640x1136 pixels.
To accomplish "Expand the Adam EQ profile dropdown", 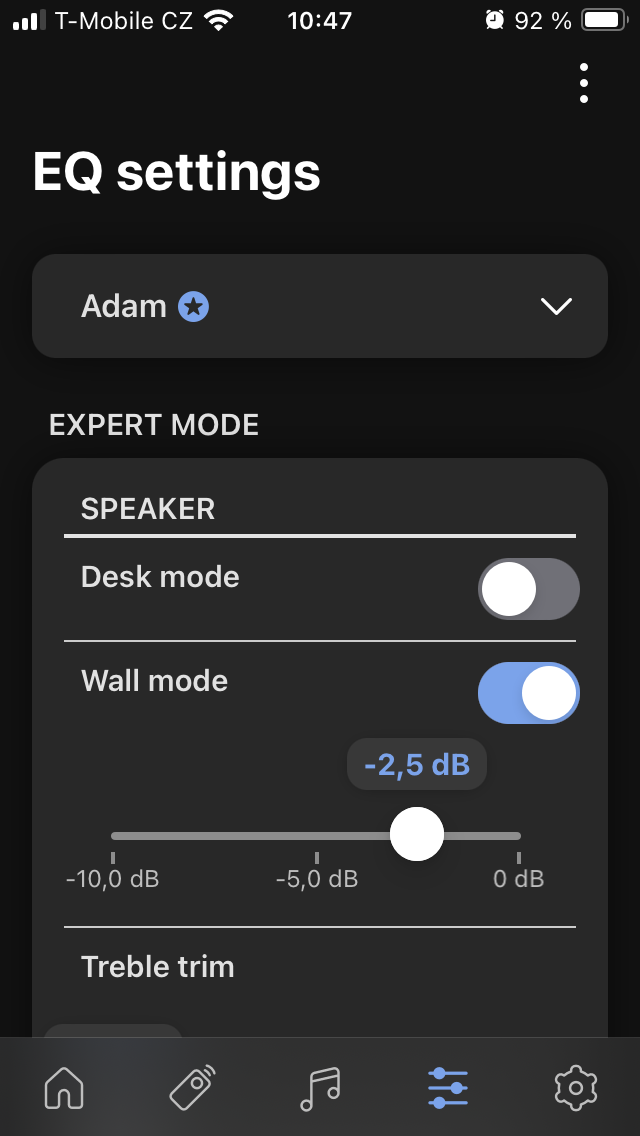I will click(320, 306).
